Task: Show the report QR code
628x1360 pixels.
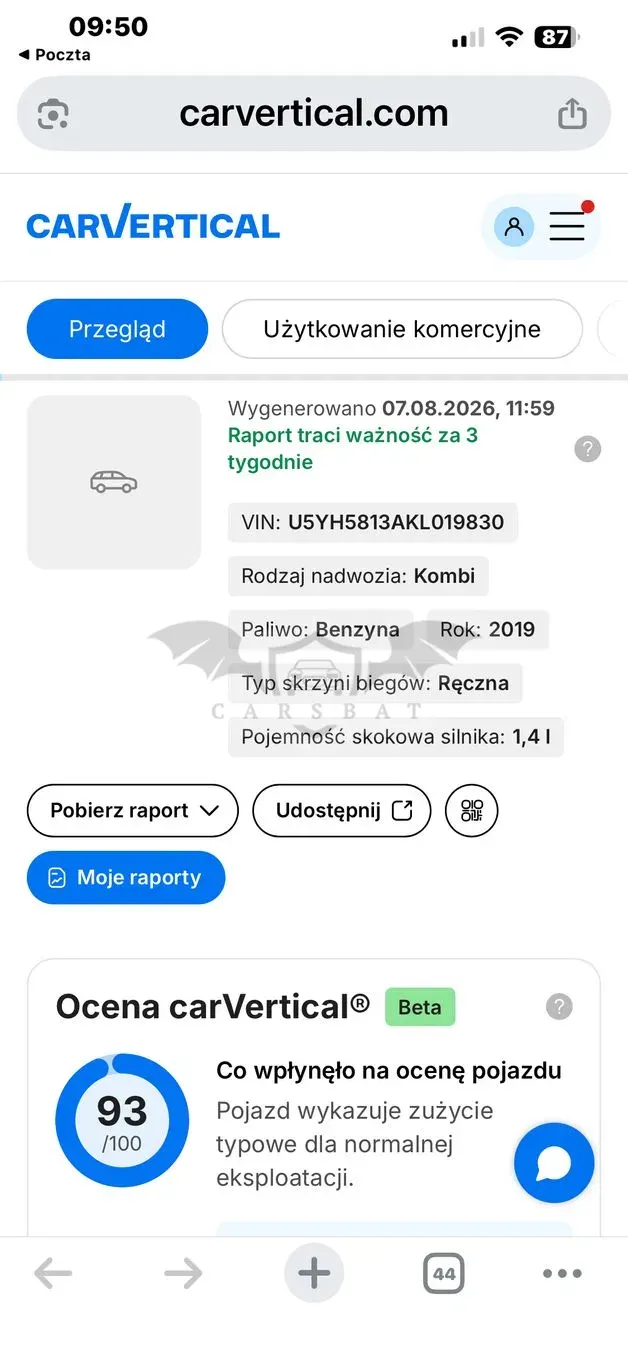Action: click(x=472, y=811)
